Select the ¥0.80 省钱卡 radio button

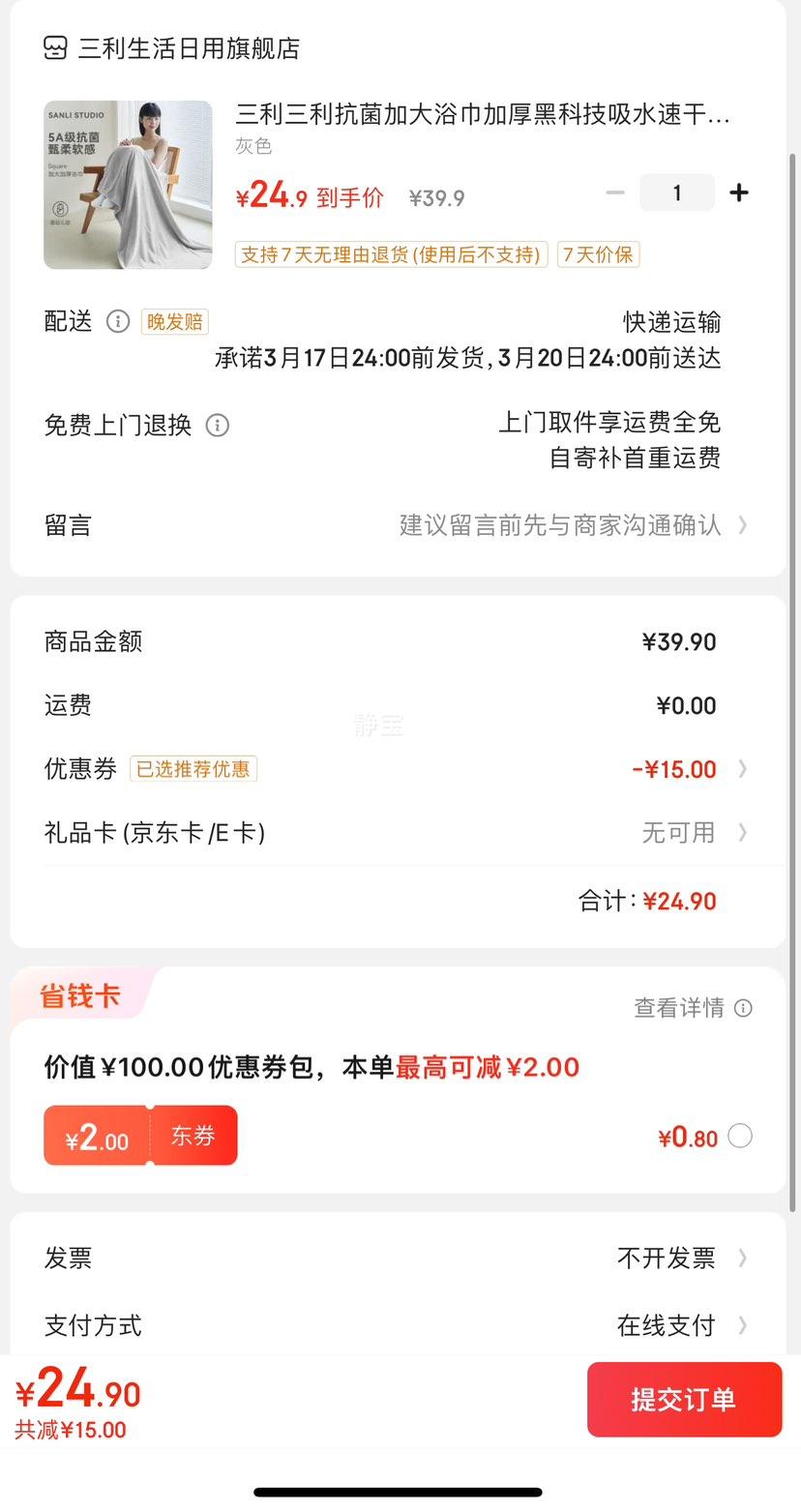point(740,1136)
